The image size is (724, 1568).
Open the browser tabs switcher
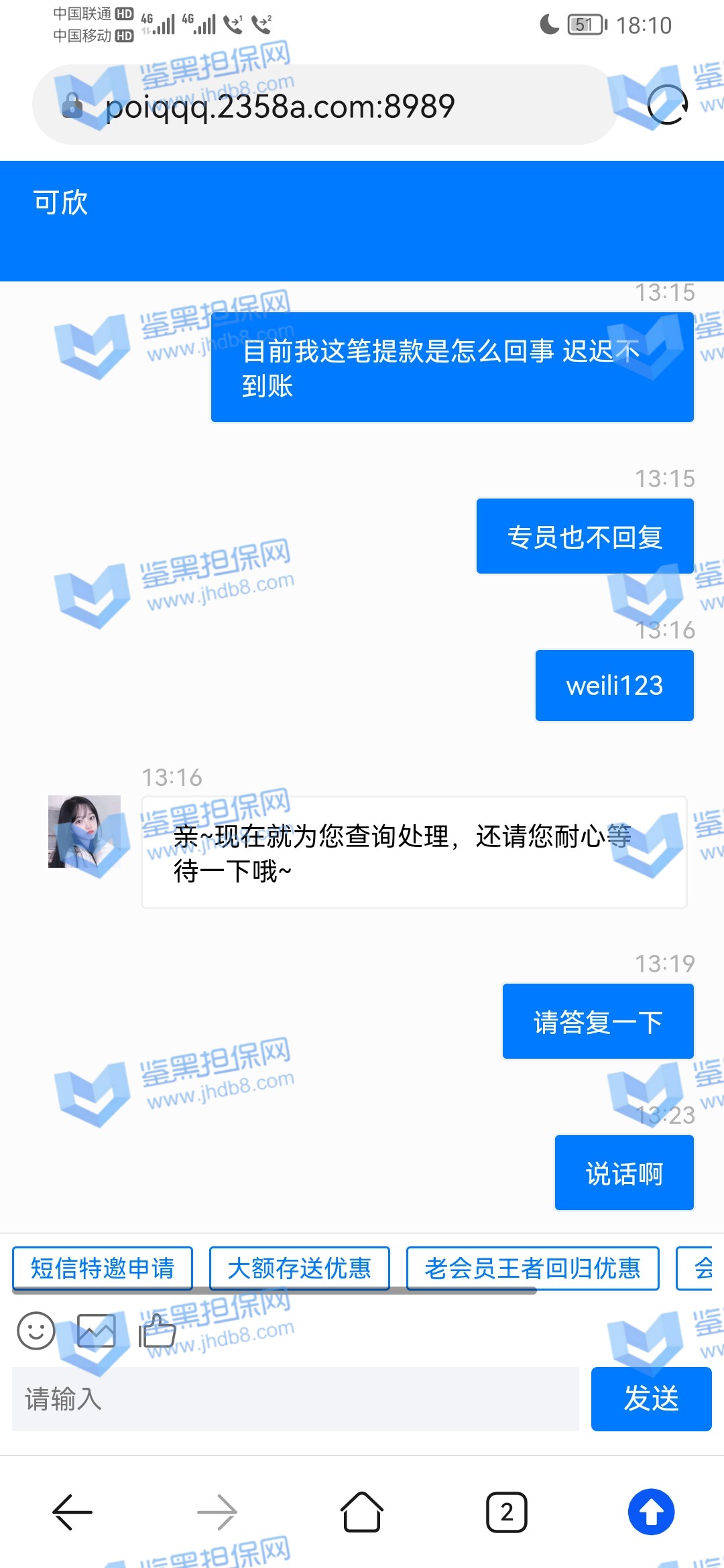507,1512
